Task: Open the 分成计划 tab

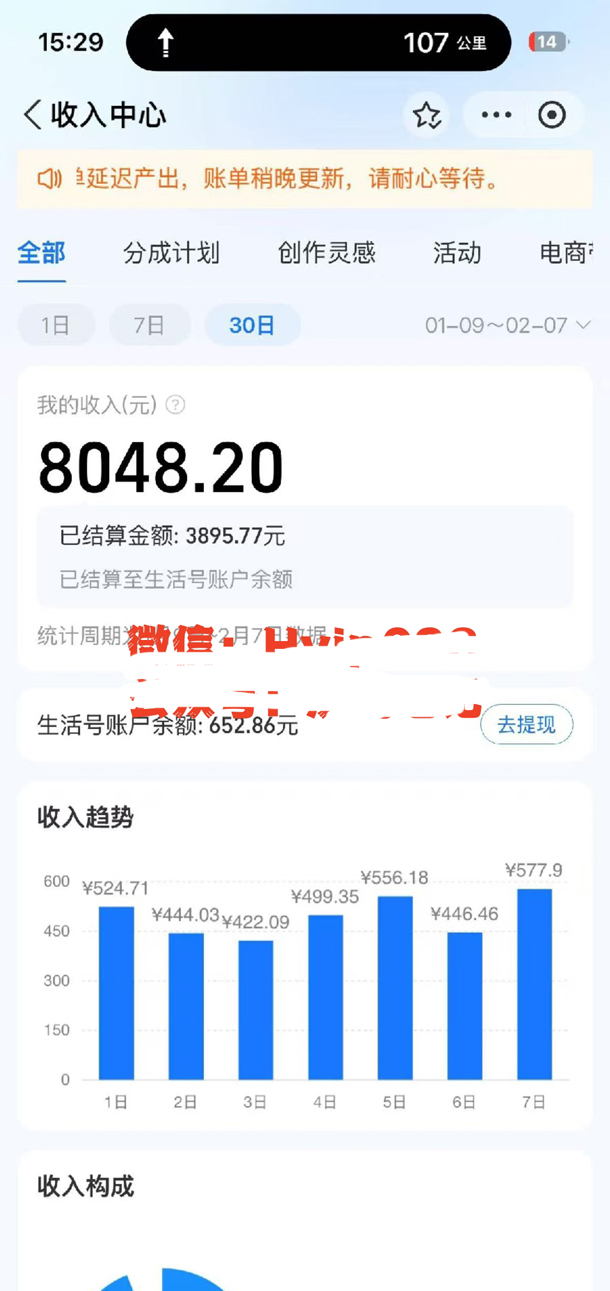Action: click(171, 253)
